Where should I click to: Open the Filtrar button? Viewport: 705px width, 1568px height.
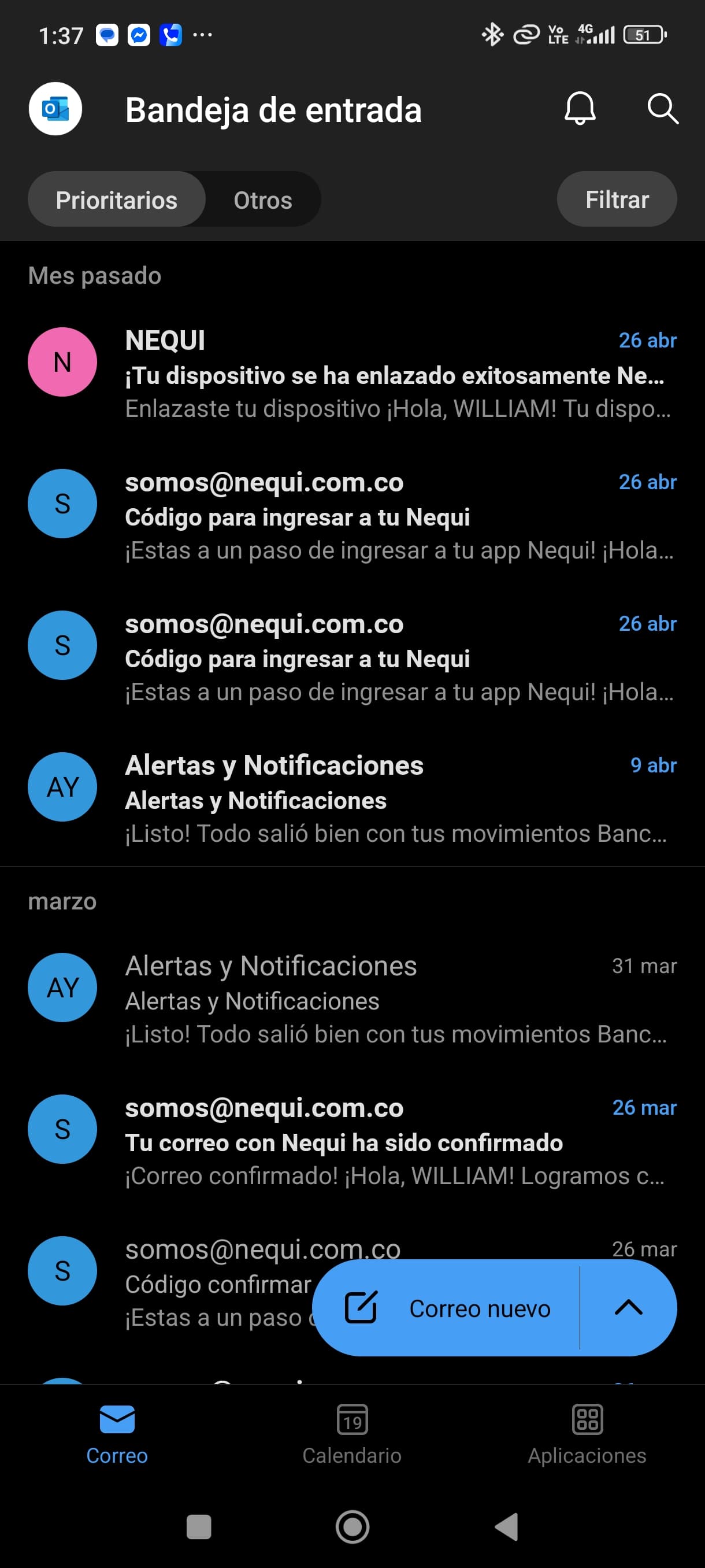[x=616, y=199]
